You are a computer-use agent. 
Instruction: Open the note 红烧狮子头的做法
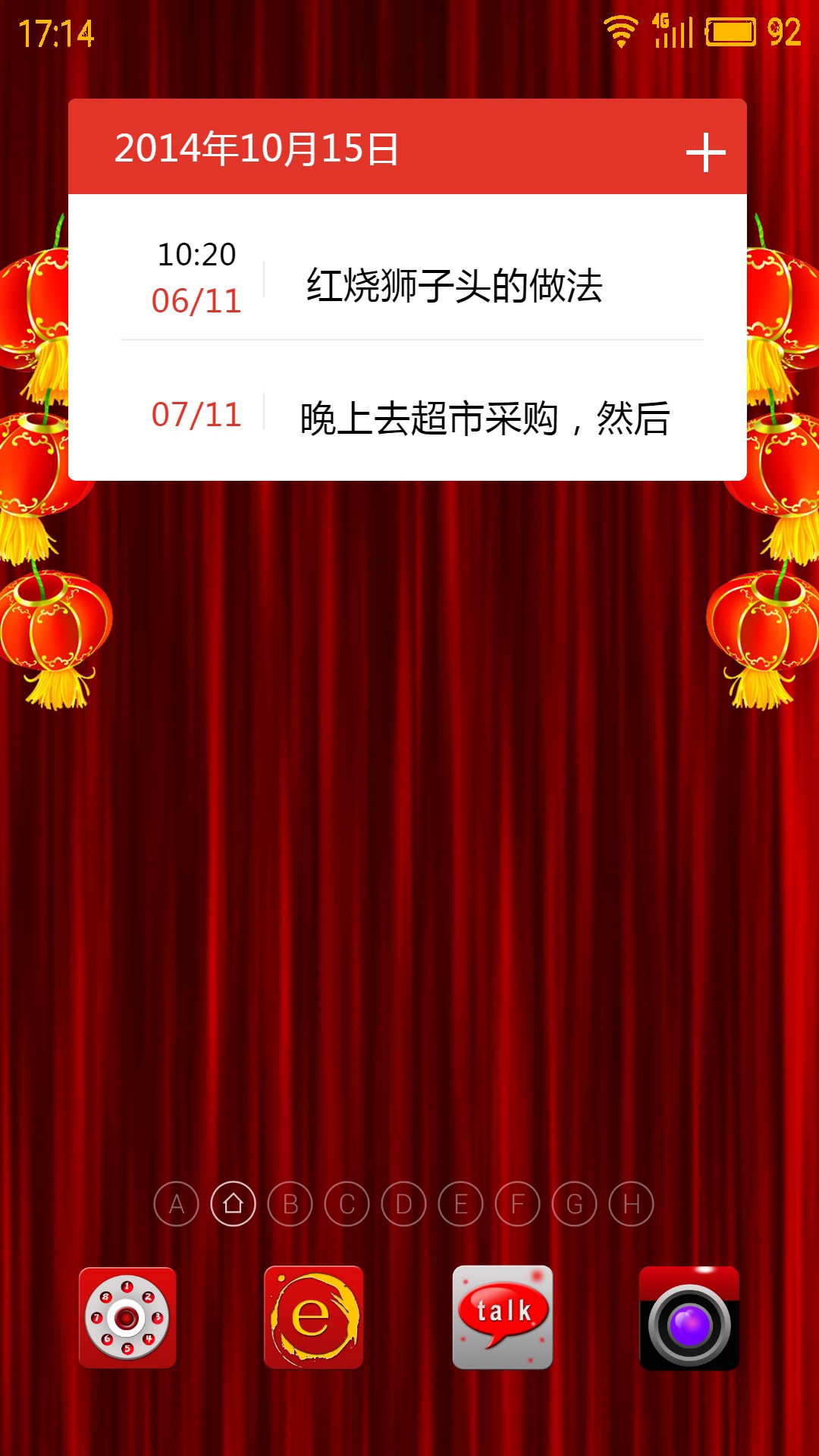408,278
